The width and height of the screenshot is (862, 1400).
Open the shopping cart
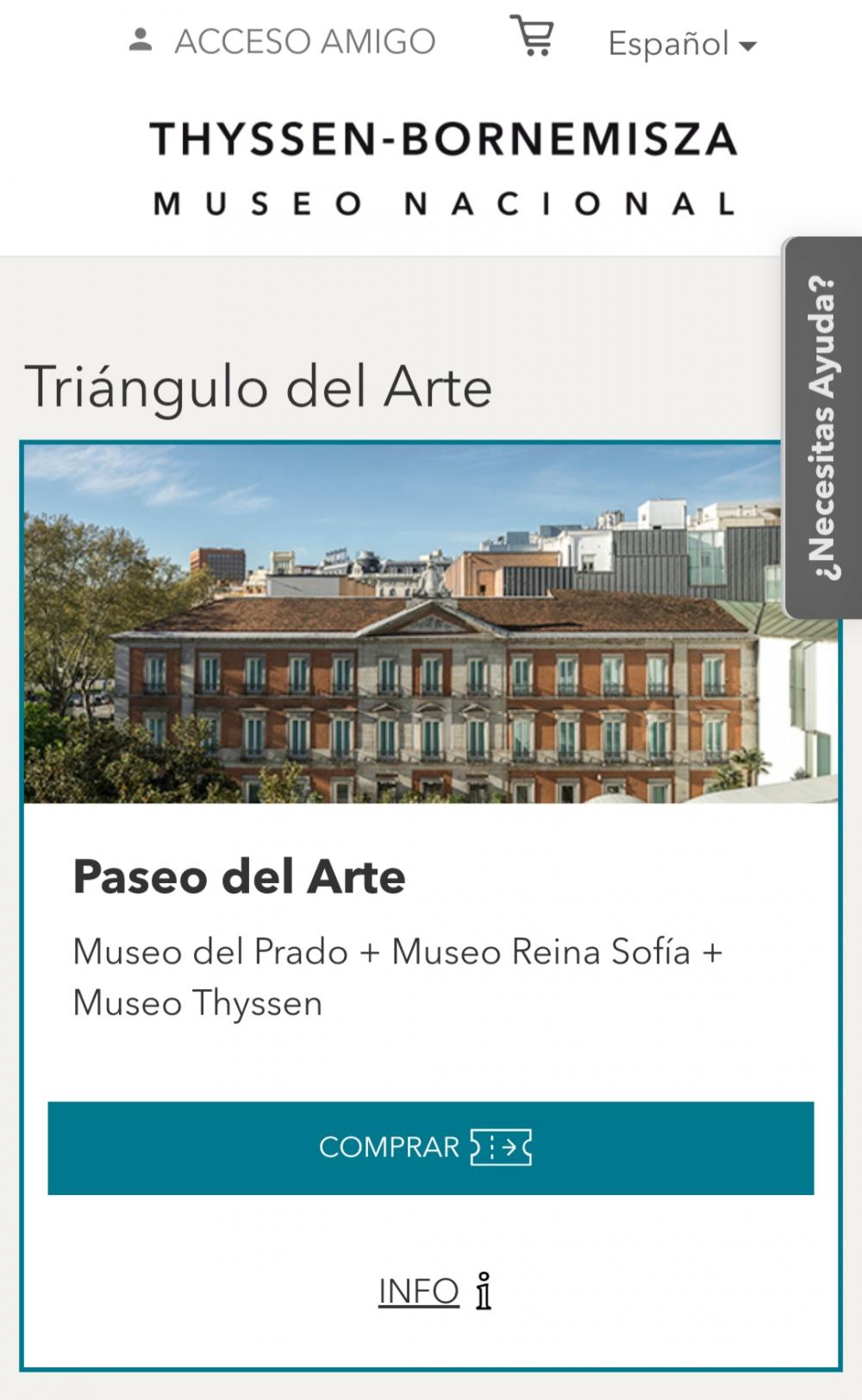533,36
